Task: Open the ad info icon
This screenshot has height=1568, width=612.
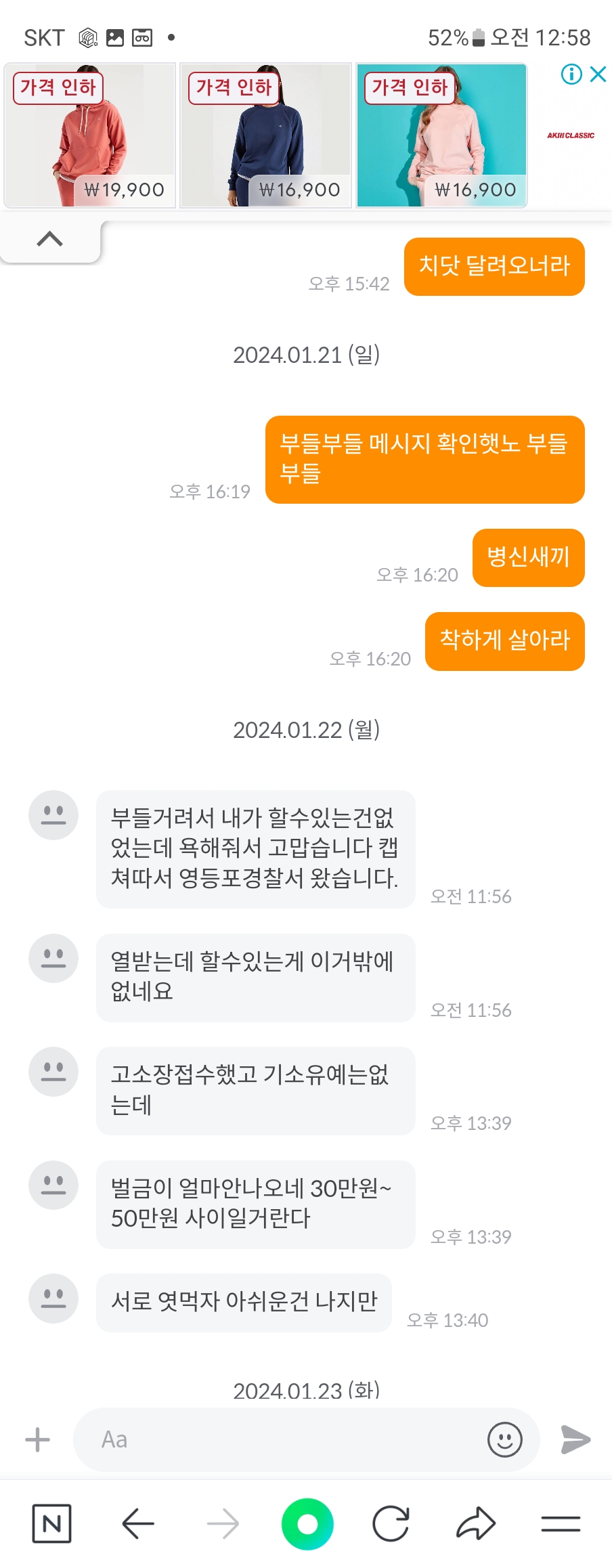Action: click(x=571, y=74)
